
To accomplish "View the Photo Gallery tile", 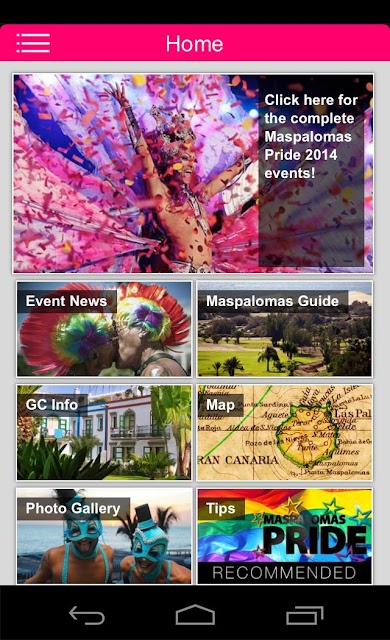I will (x=104, y=536).
